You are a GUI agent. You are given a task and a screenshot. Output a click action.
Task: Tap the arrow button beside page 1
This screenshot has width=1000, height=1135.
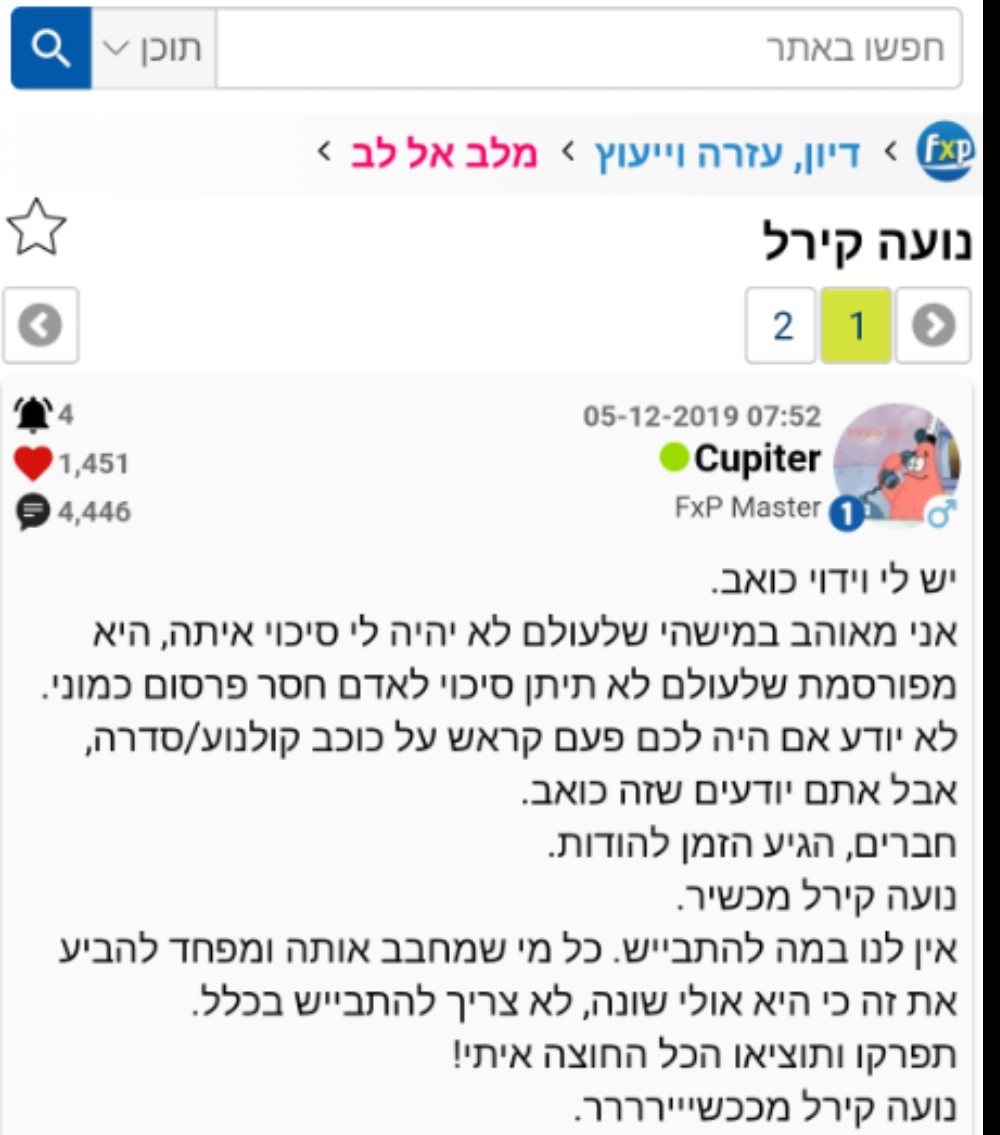click(x=933, y=325)
